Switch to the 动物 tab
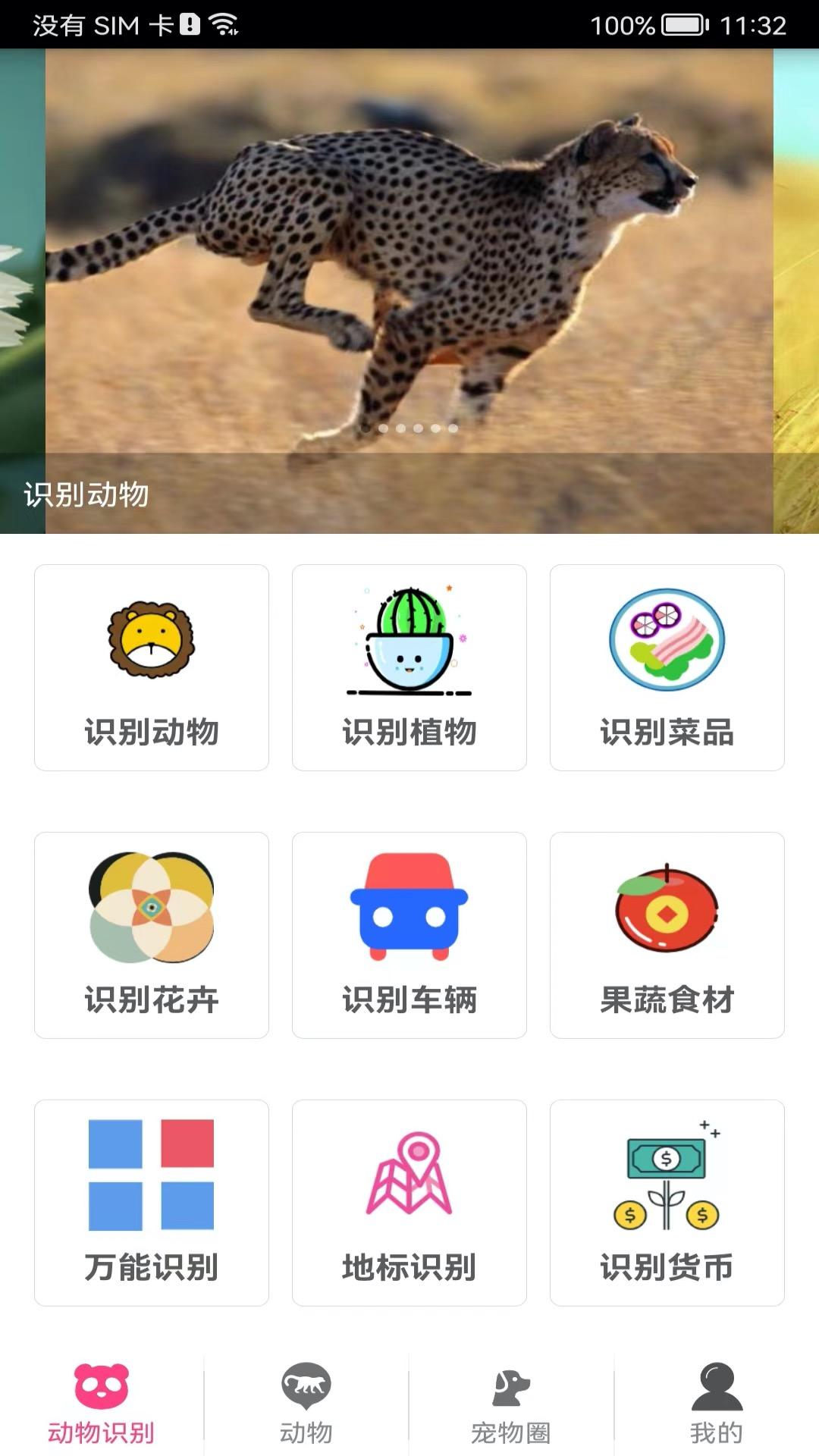Viewport: 819px width, 1456px height. point(306,1404)
